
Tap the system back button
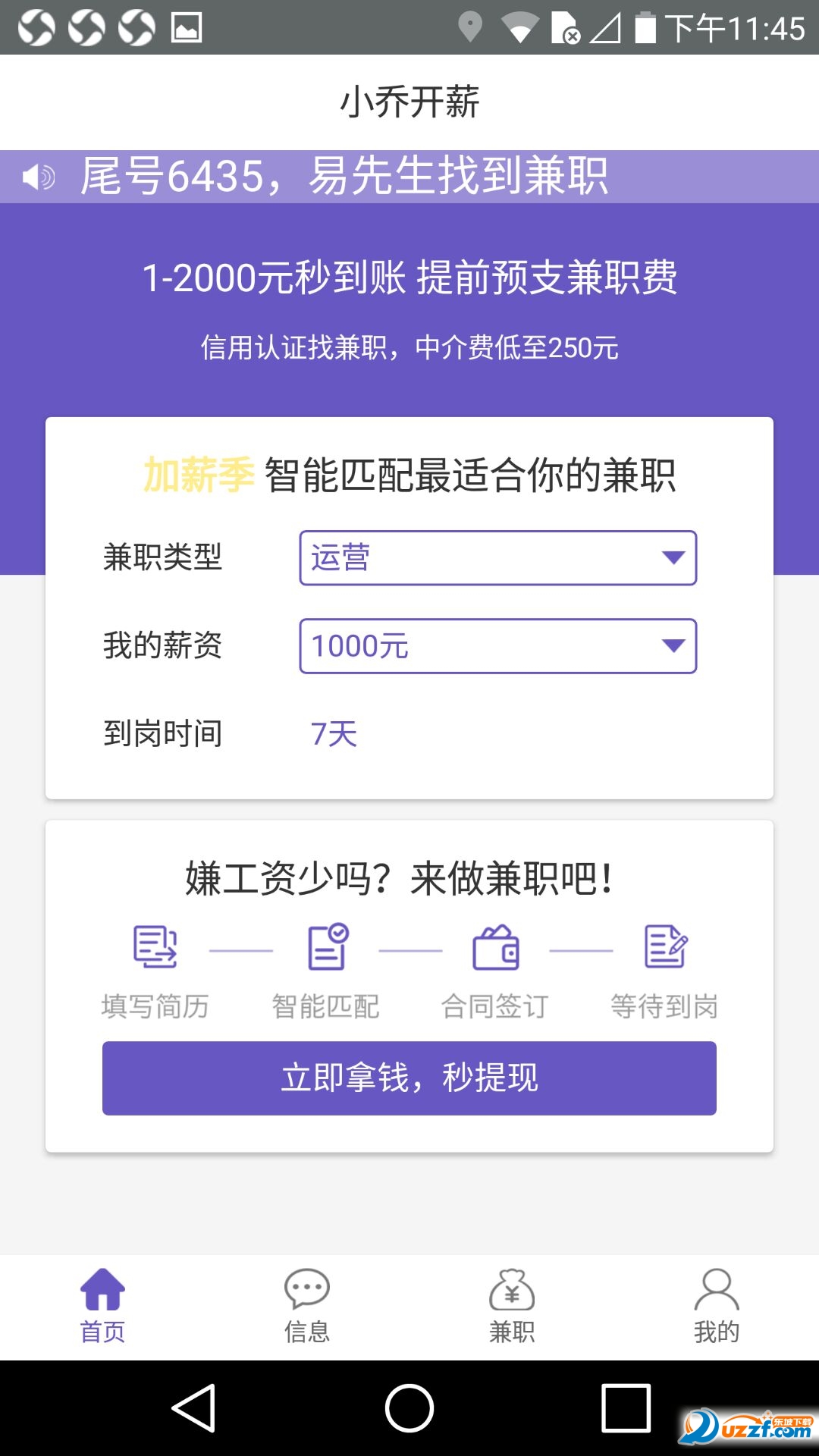pyautogui.click(x=194, y=1408)
